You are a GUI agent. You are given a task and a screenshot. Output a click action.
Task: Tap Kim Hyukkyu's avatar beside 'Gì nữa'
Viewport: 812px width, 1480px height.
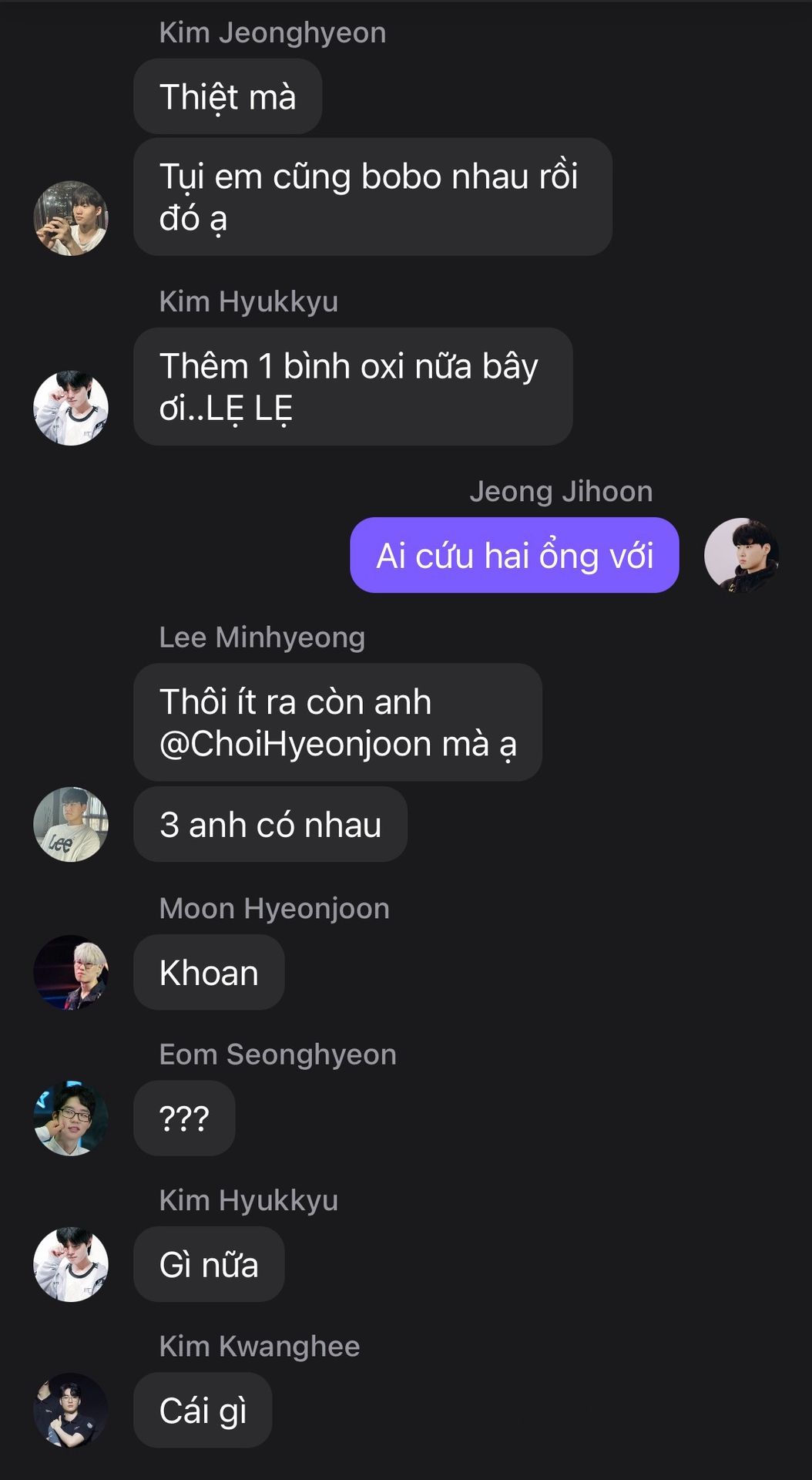(x=71, y=1264)
